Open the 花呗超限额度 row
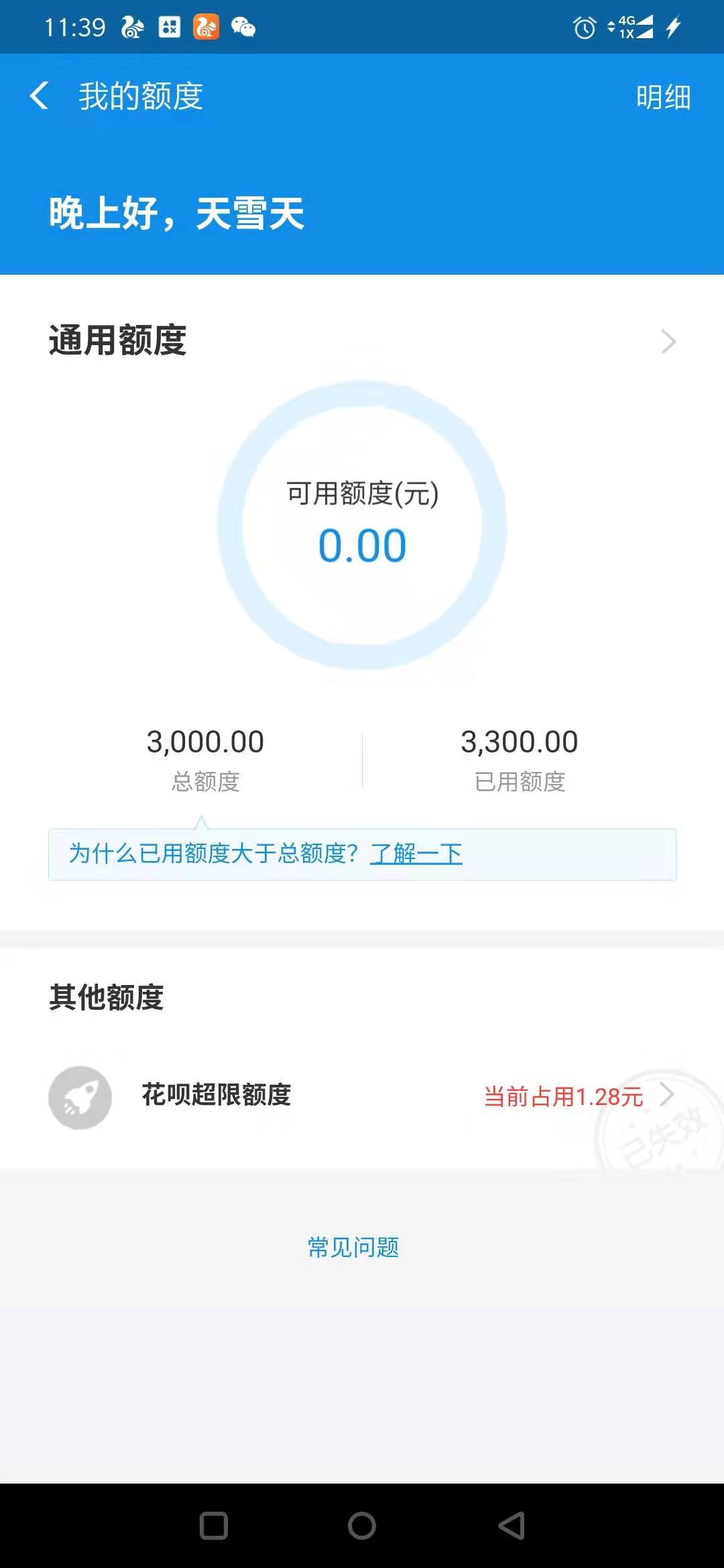 [x=362, y=1097]
